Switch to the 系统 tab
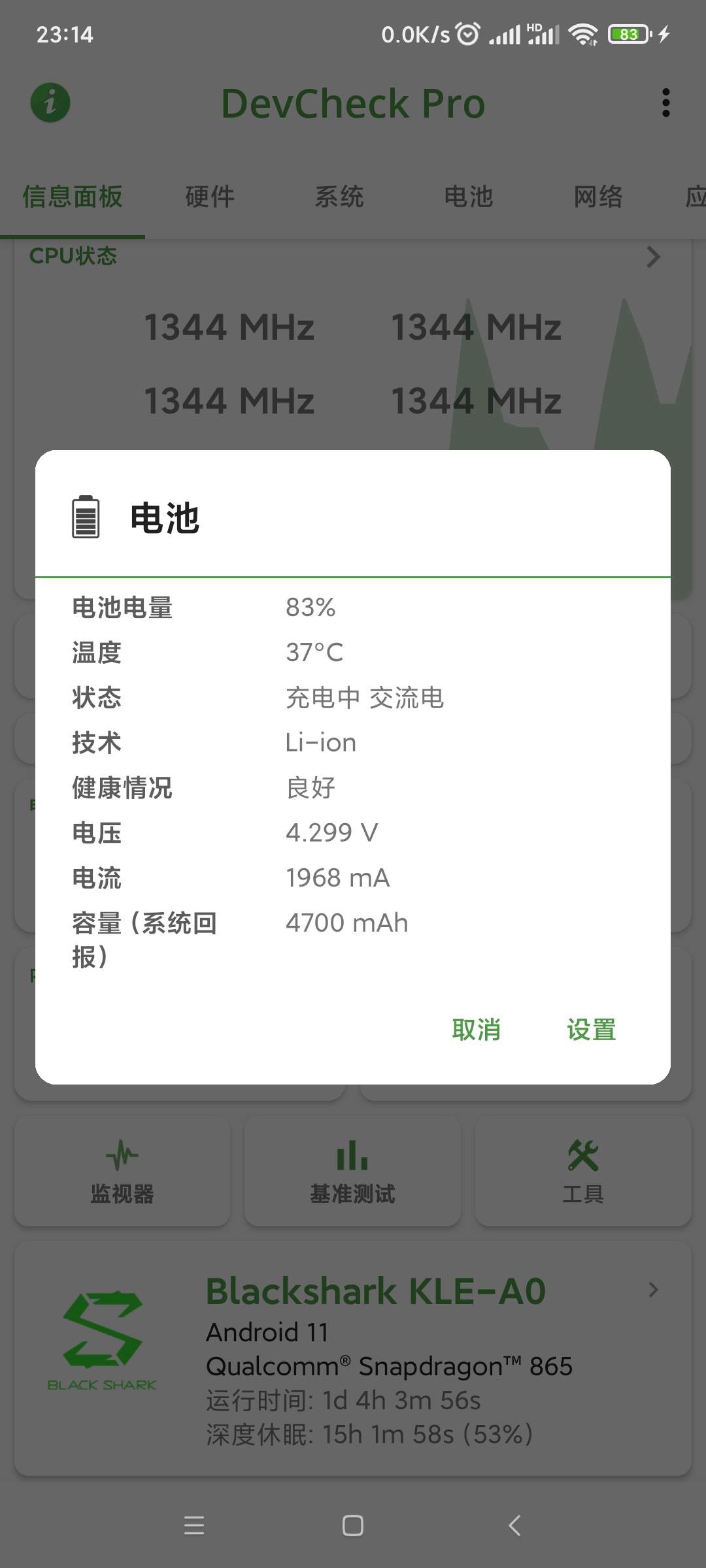The height and width of the screenshot is (1568, 706). point(339,197)
